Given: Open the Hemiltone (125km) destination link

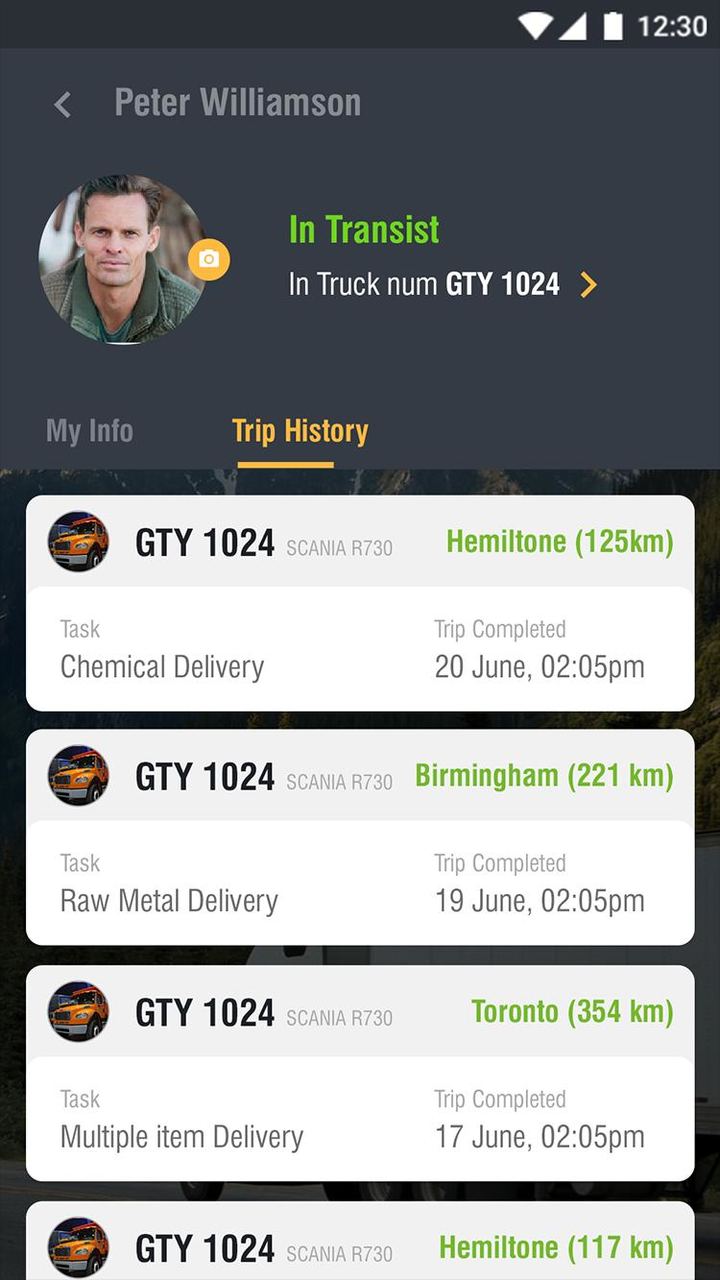Looking at the screenshot, I should pyautogui.click(x=556, y=542).
